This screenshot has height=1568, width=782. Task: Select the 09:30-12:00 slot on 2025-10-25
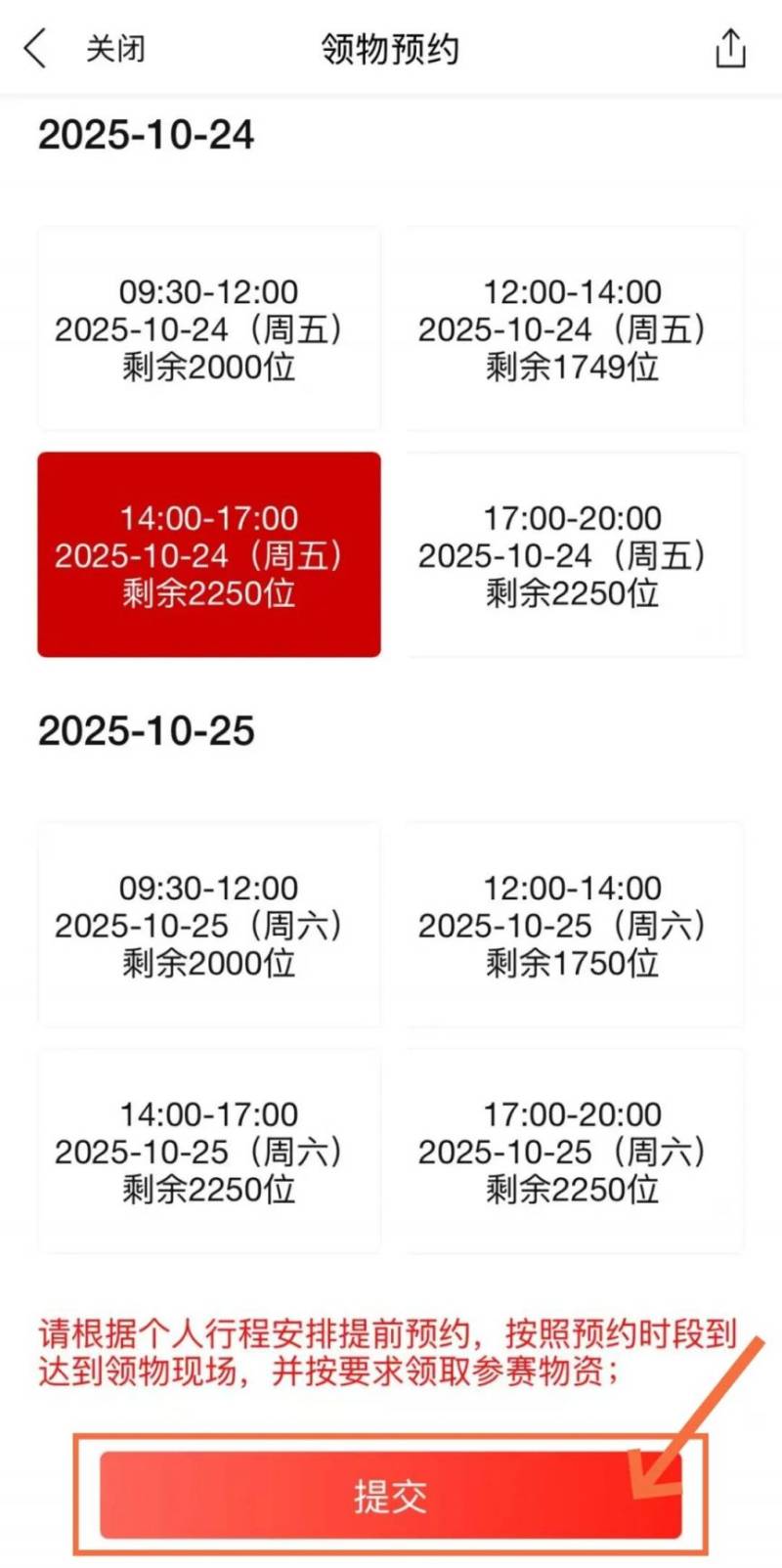pyautogui.click(x=208, y=926)
